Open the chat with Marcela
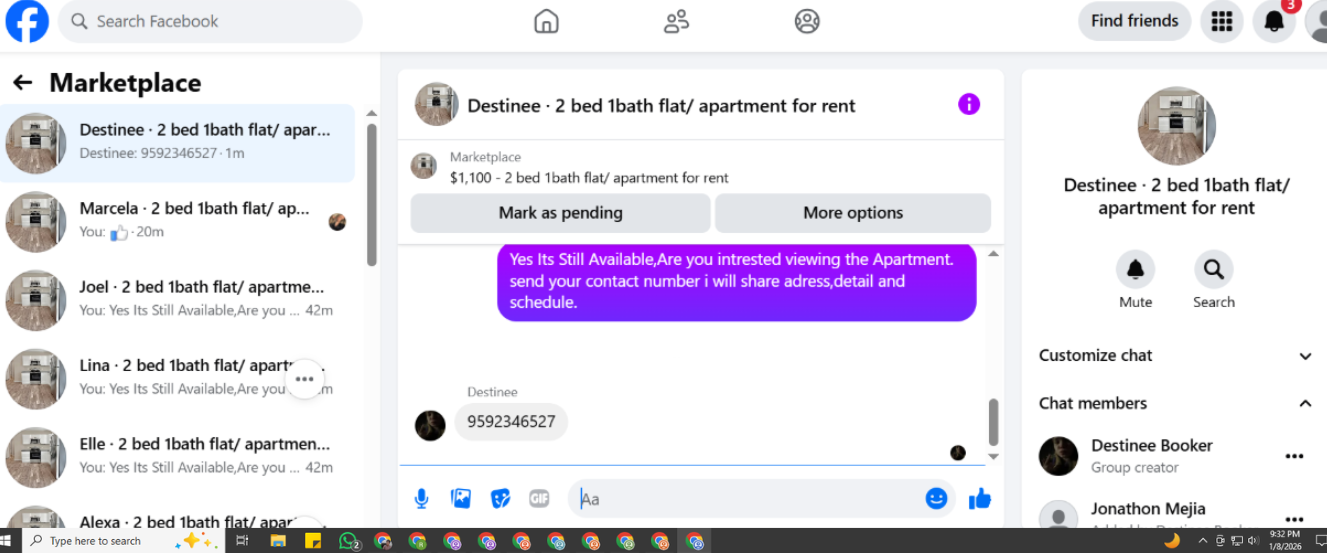1327x553 pixels. point(177,221)
